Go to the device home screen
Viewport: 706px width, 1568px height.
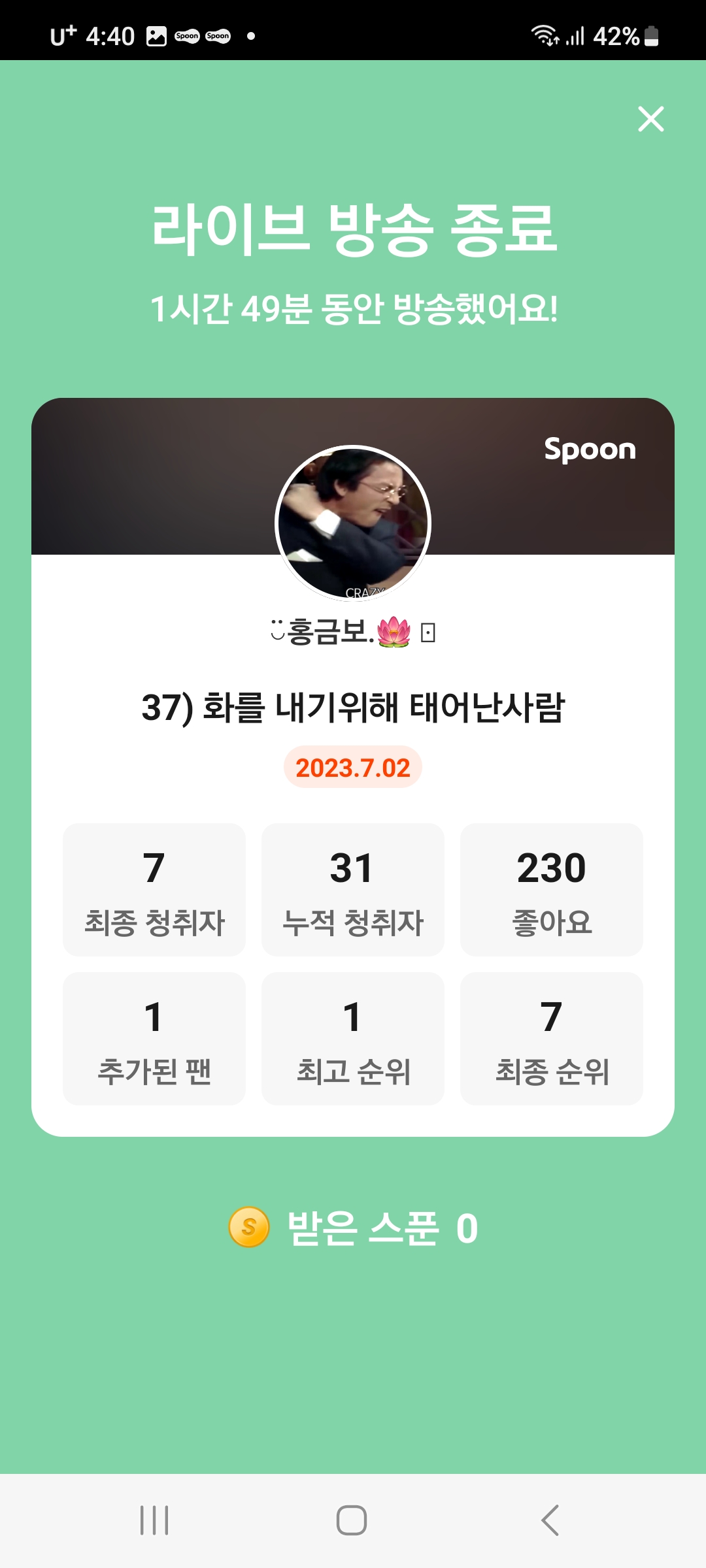click(352, 1520)
